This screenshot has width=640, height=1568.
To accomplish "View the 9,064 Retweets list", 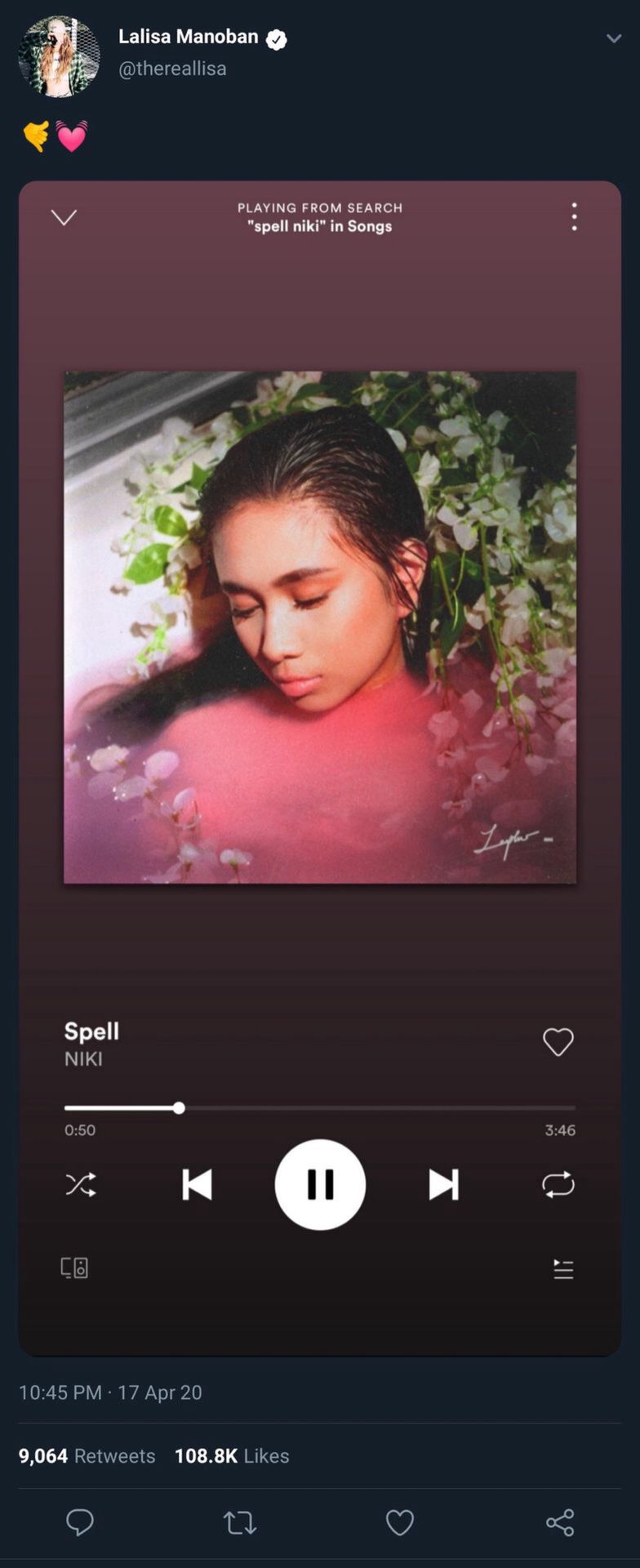I will (x=87, y=1455).
